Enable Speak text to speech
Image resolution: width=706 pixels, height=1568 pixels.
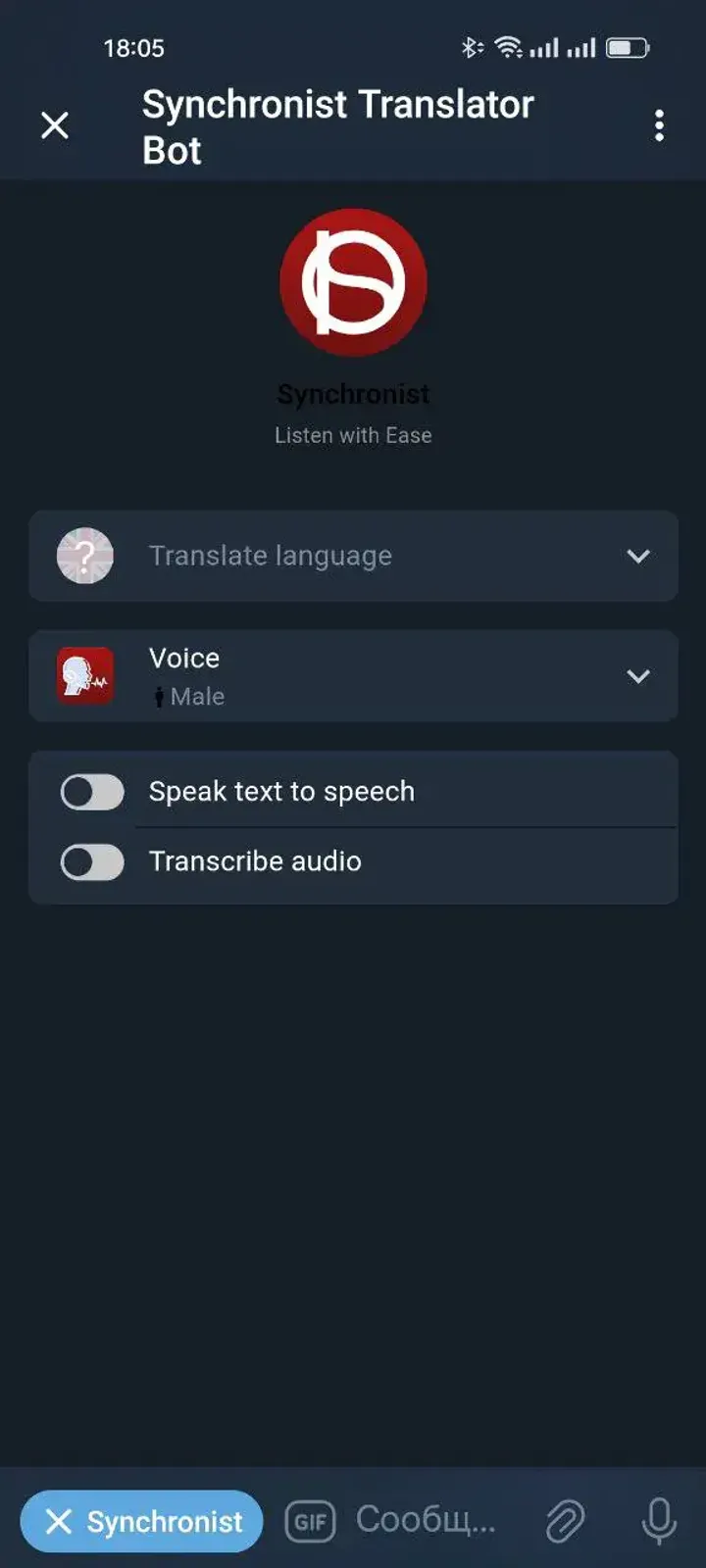point(92,792)
